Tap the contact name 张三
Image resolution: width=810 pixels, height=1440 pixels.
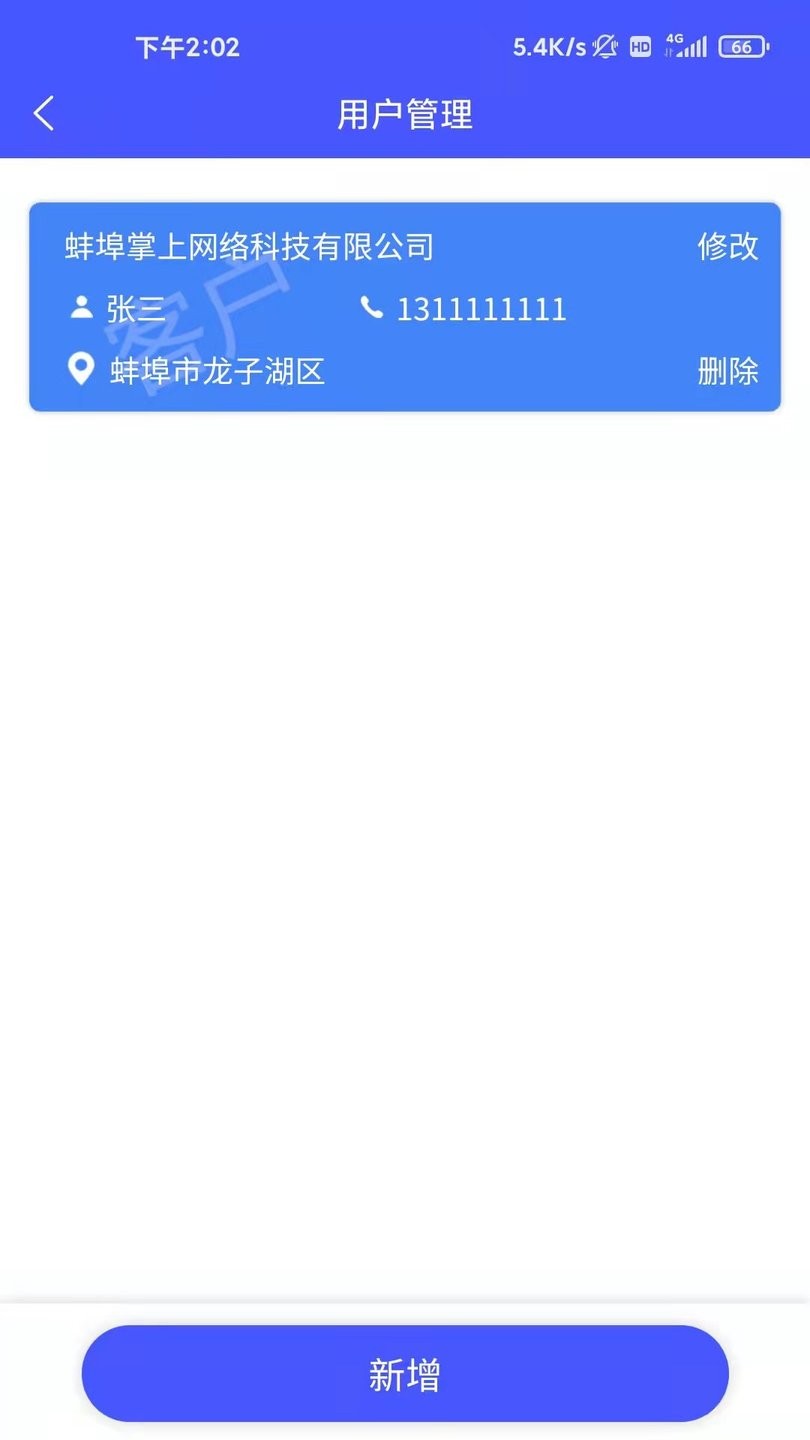[x=133, y=308]
